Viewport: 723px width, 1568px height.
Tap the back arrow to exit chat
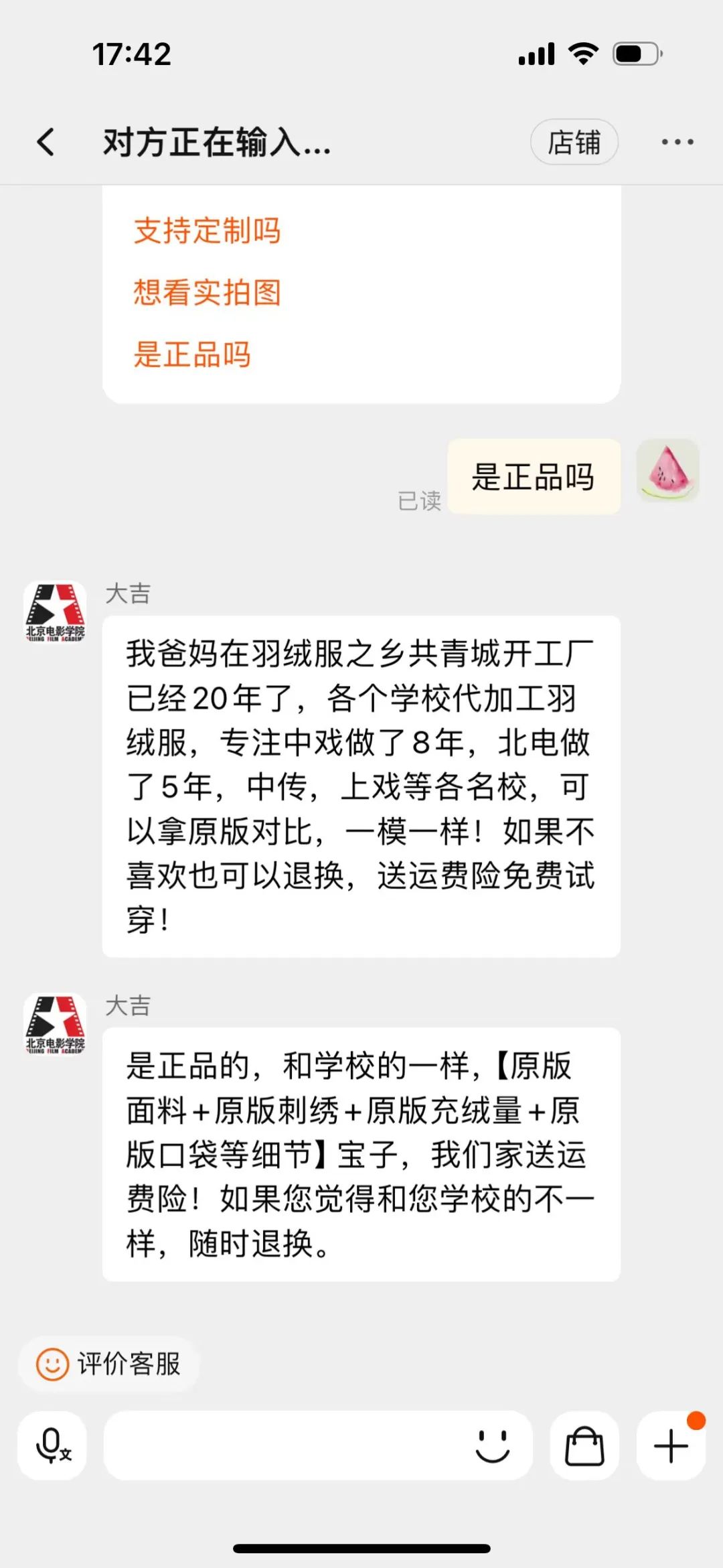pyautogui.click(x=44, y=143)
